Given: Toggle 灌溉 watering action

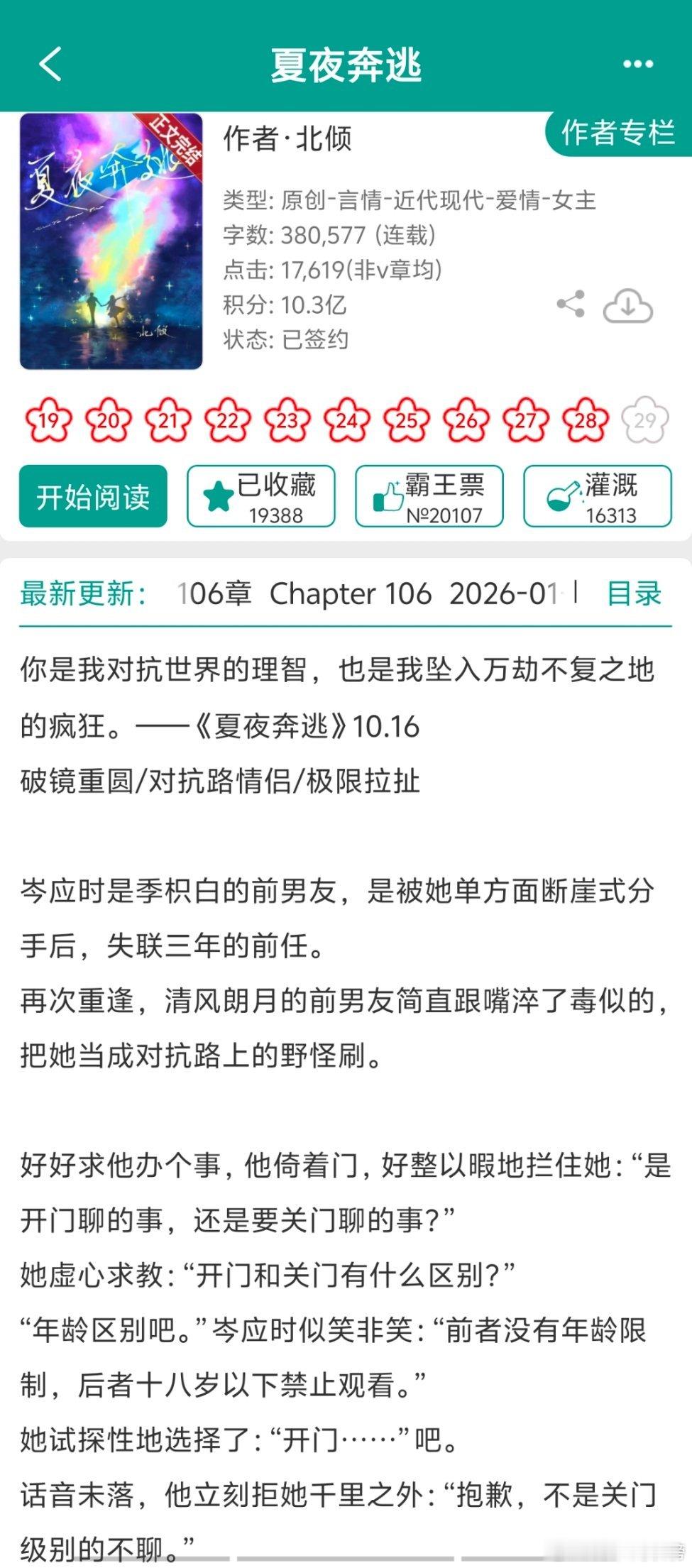Looking at the screenshot, I should [x=596, y=497].
